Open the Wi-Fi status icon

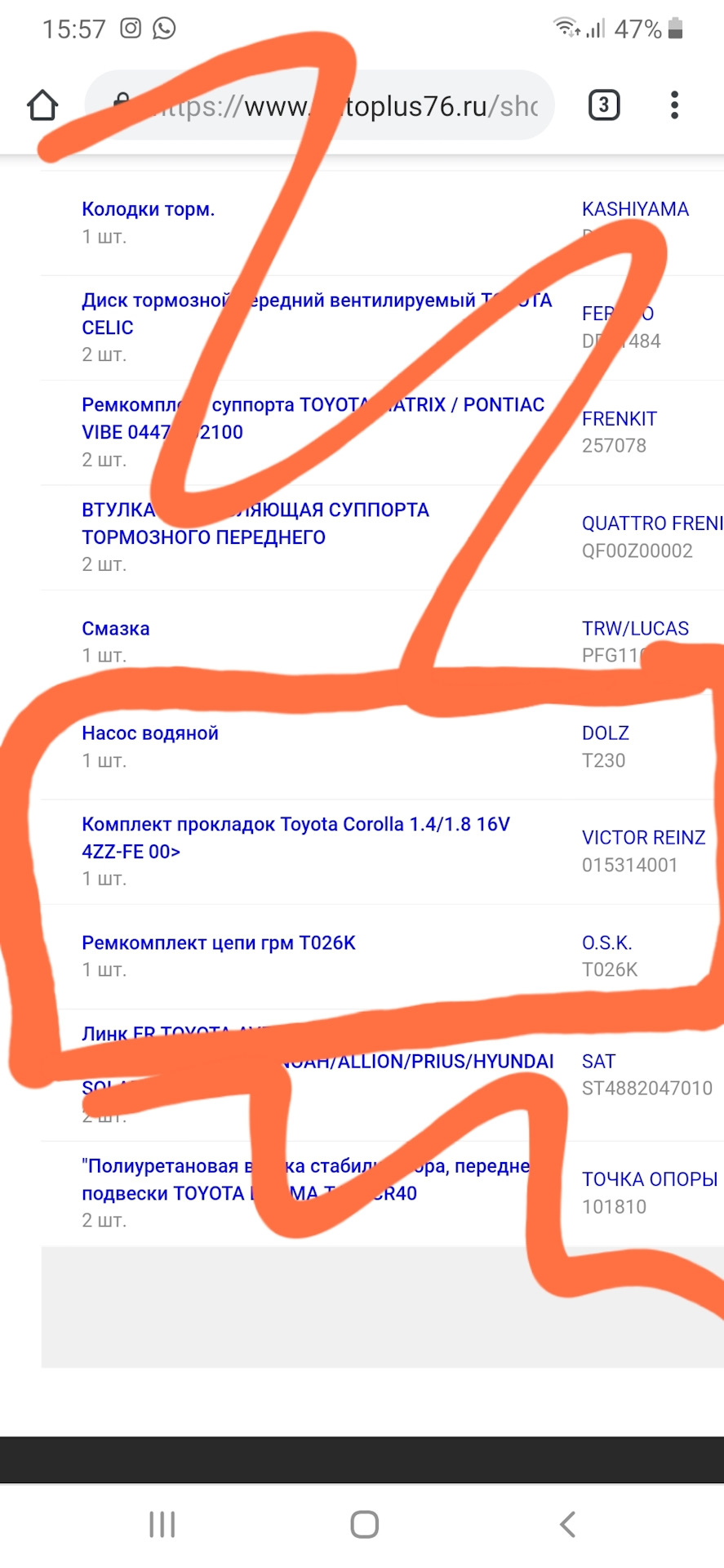(565, 26)
